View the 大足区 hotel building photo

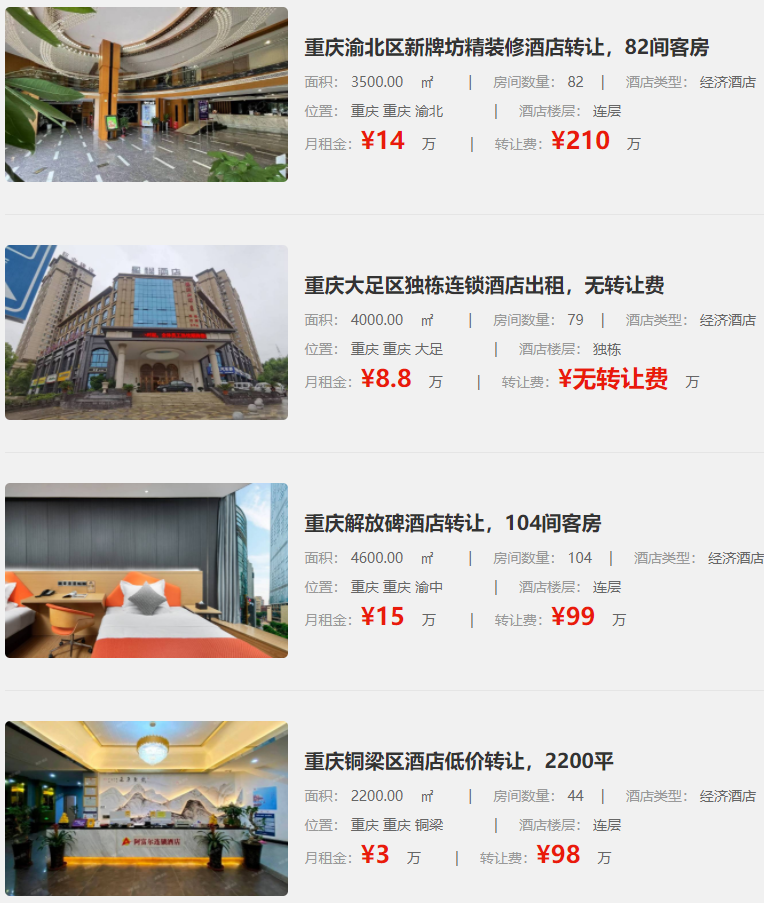146,332
